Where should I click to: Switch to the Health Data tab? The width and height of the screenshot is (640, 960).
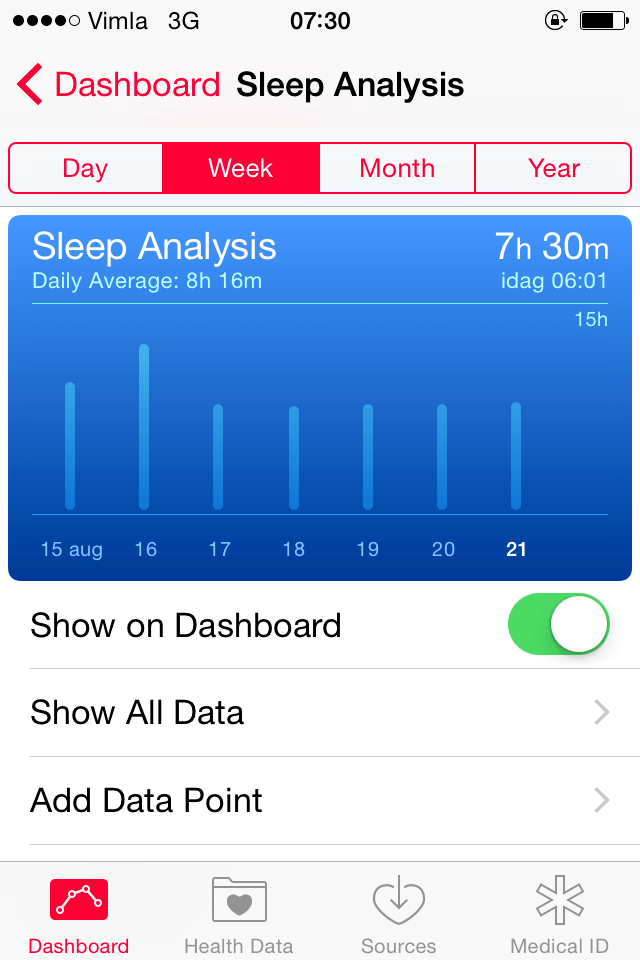(x=239, y=915)
